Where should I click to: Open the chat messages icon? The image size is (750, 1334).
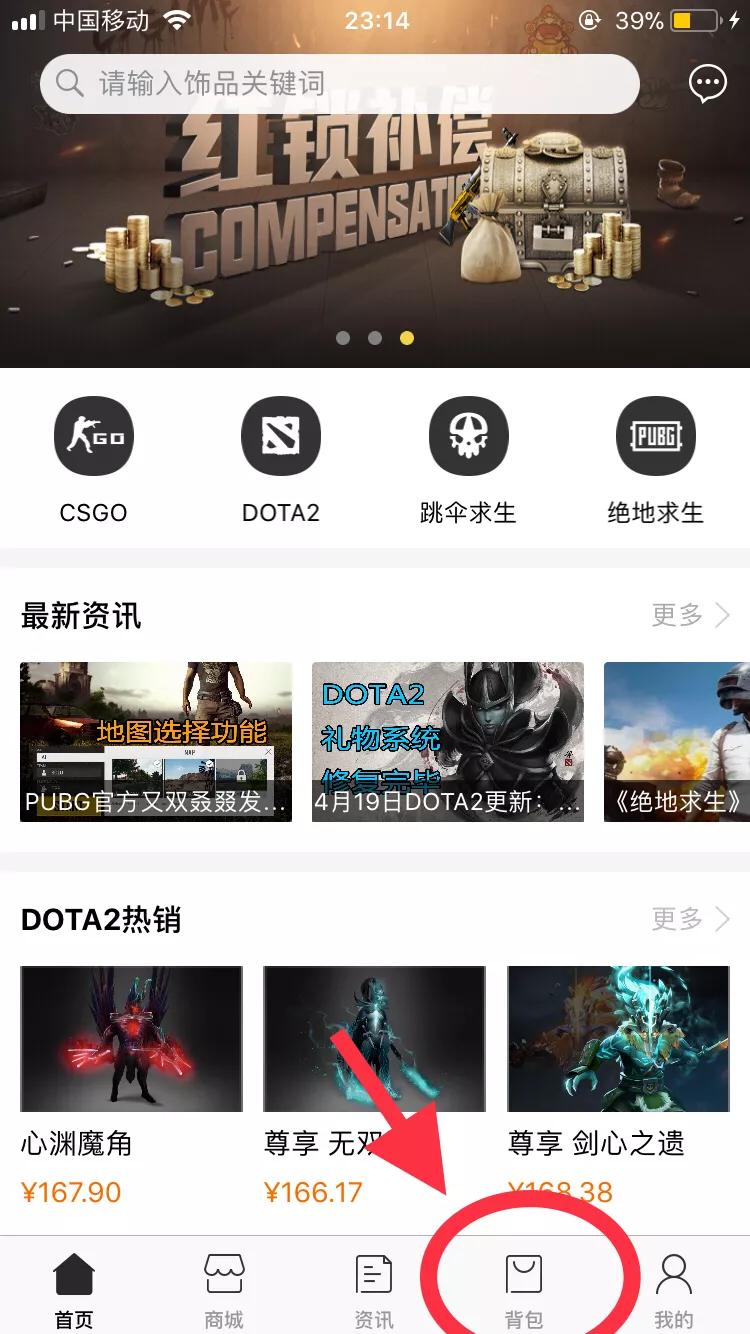click(708, 84)
